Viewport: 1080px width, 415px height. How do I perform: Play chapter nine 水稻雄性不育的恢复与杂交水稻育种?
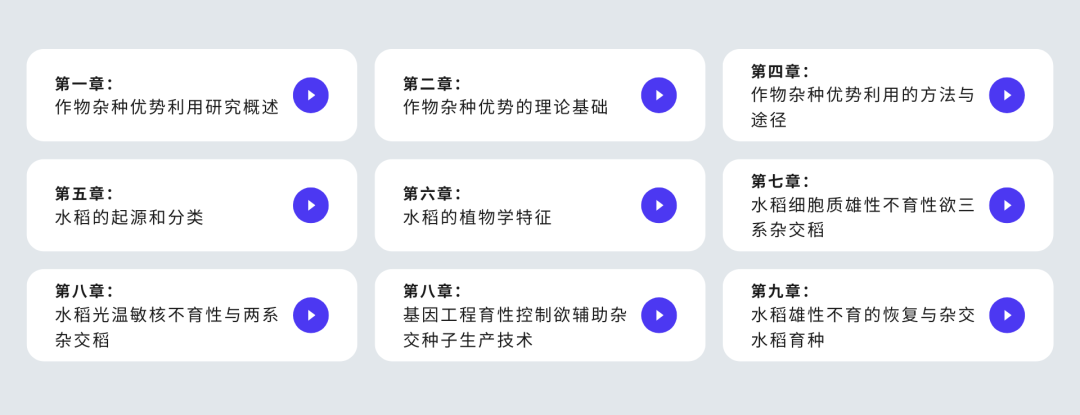pyautogui.click(x=1007, y=315)
